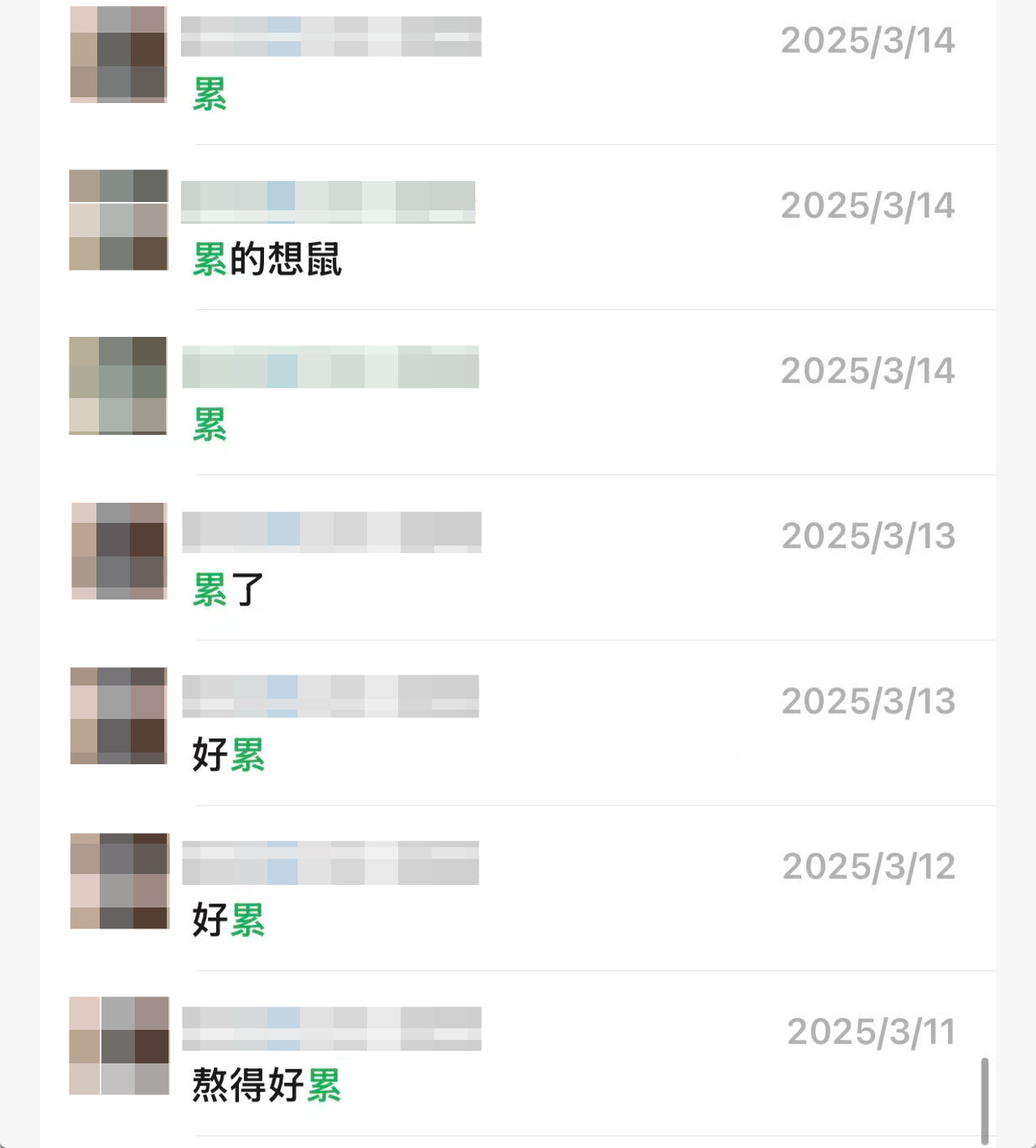
Task: Open the "累了" message result
Action: point(229,590)
